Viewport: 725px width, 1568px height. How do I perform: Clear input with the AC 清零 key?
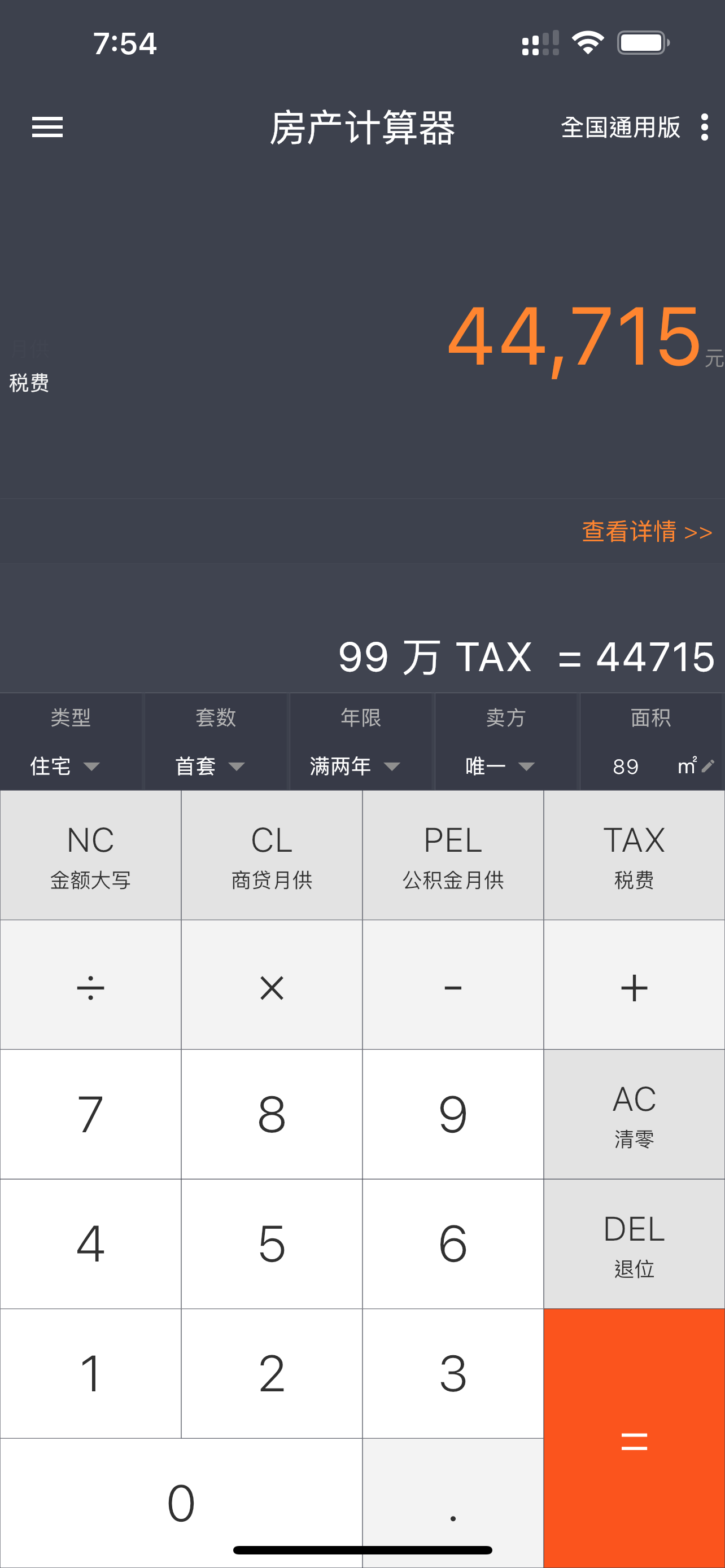coord(634,1114)
